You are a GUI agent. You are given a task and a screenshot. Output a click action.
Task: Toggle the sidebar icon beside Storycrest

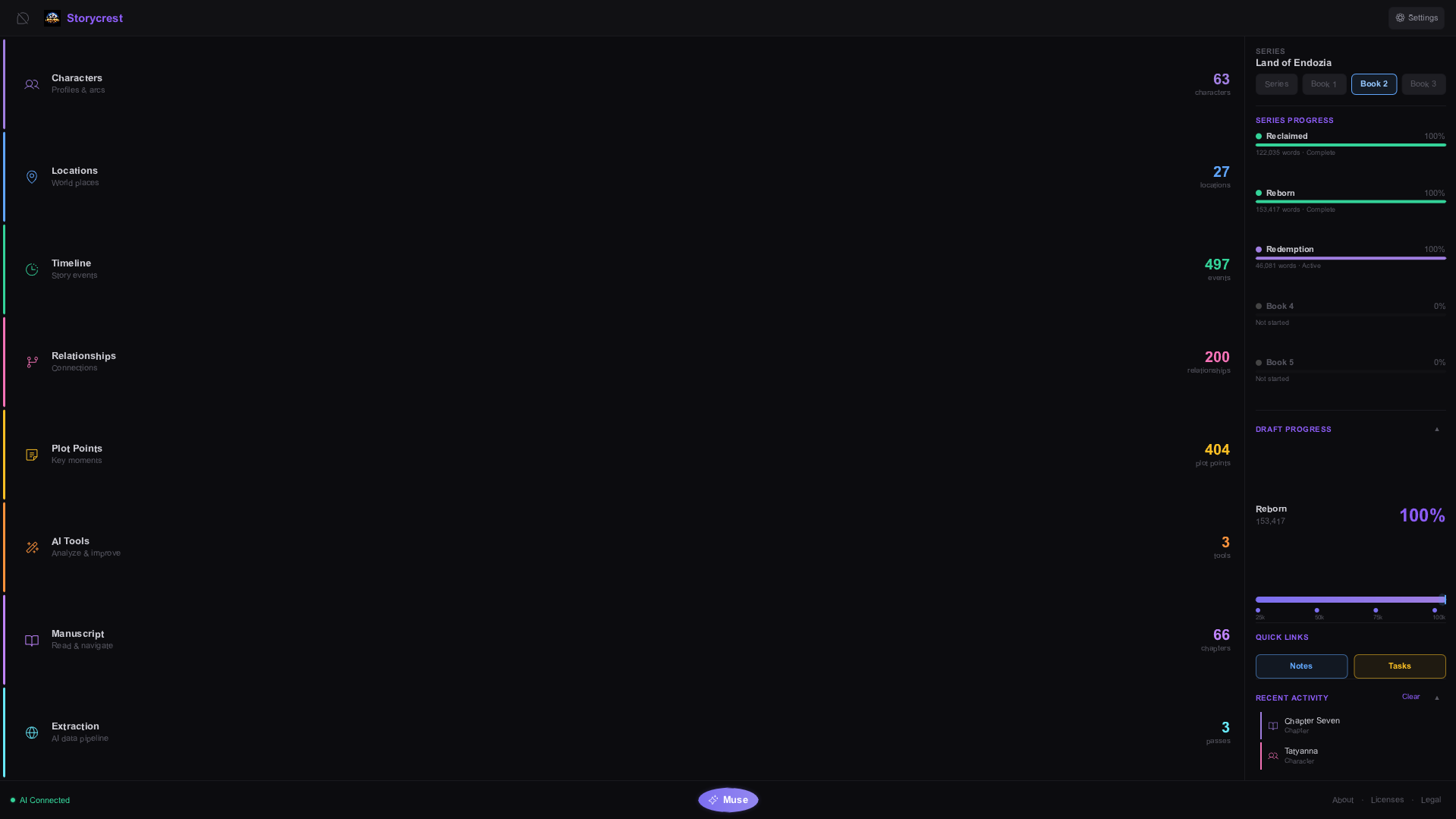(23, 18)
